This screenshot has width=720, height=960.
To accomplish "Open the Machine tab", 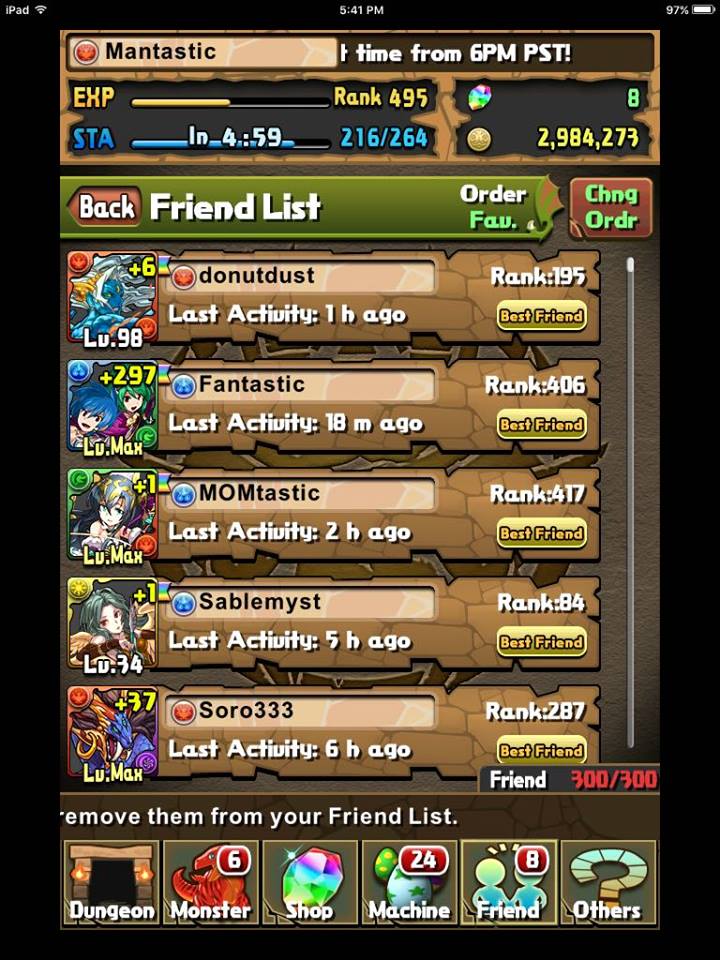I will point(409,883).
